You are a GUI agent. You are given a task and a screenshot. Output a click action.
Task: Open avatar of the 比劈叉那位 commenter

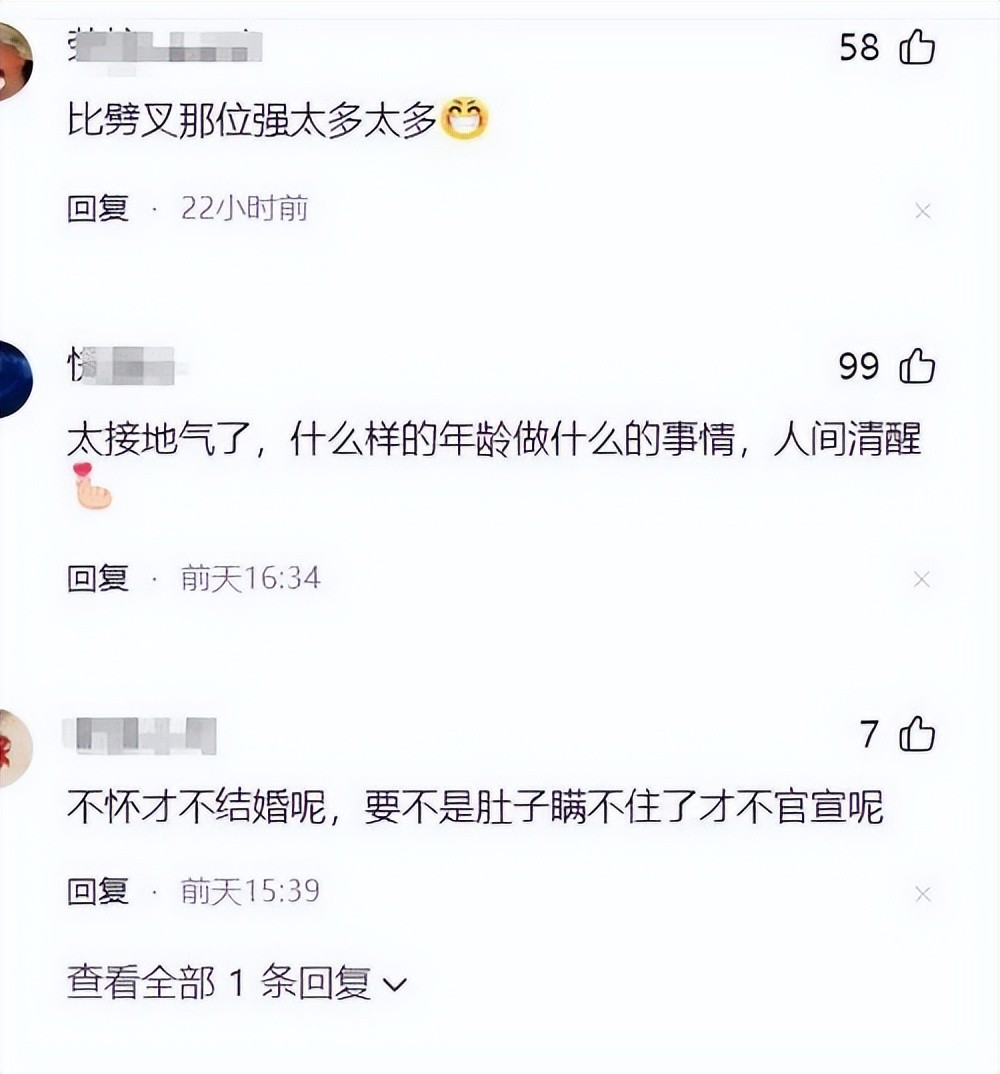click(12, 60)
